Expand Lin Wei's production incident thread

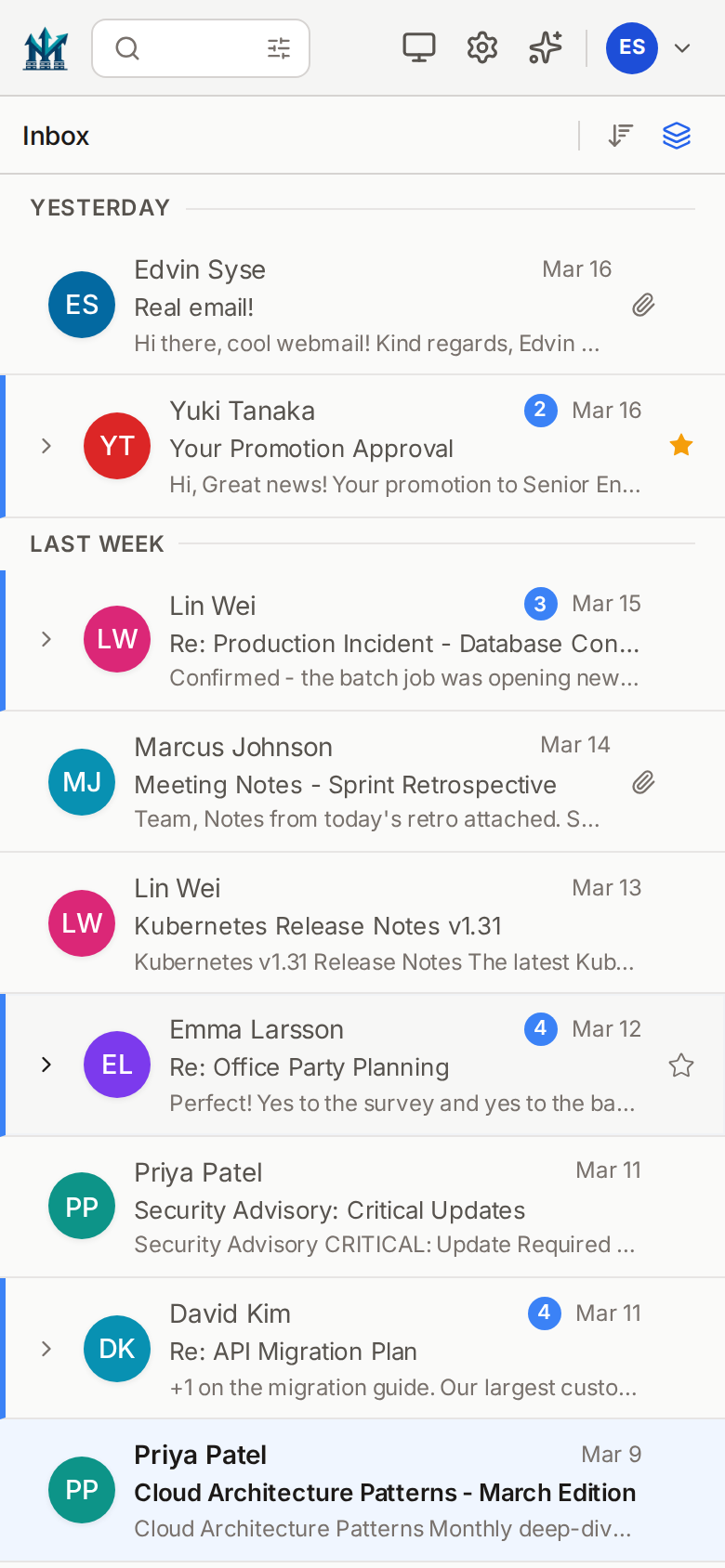point(46,638)
